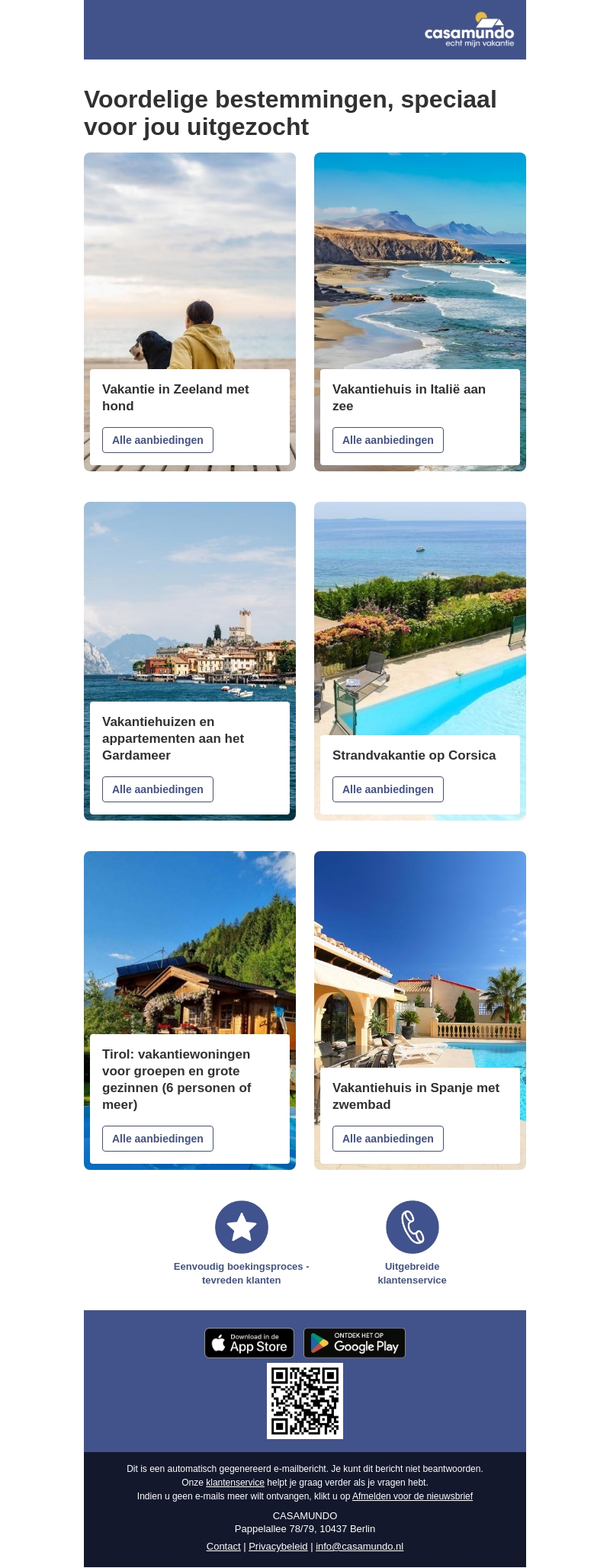
Task: Tap the Download in de App Store badge
Action: pos(249,1343)
